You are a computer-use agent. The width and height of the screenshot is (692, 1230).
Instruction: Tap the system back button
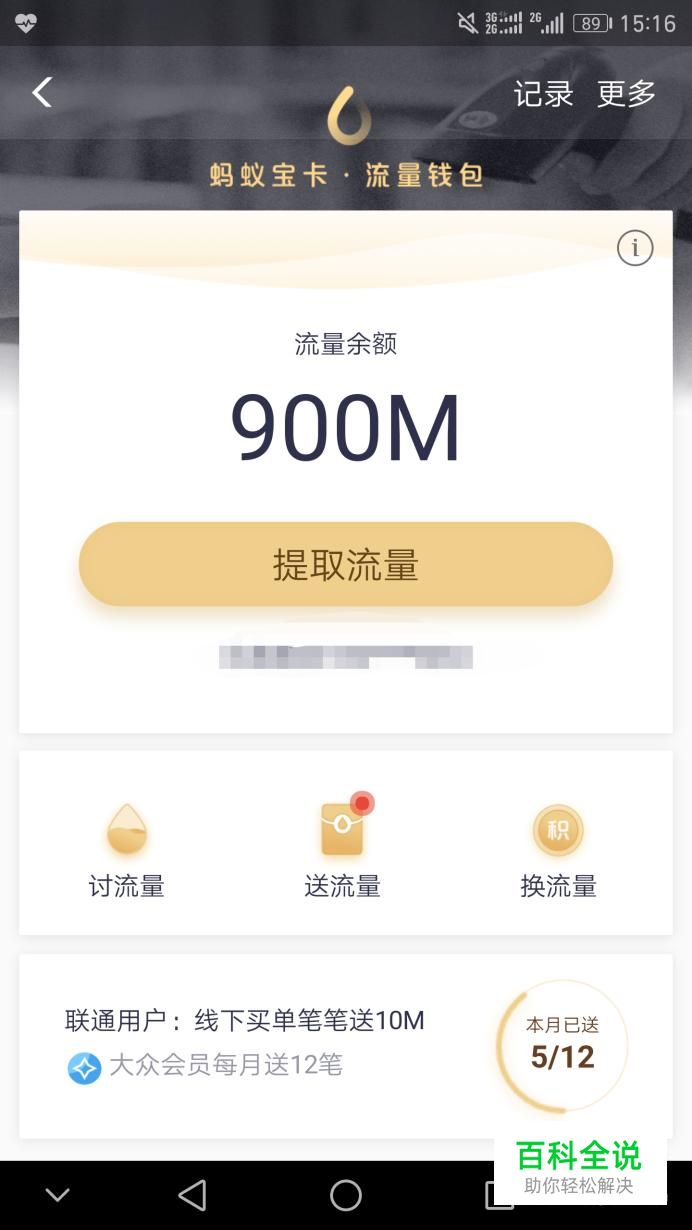[192, 1195]
